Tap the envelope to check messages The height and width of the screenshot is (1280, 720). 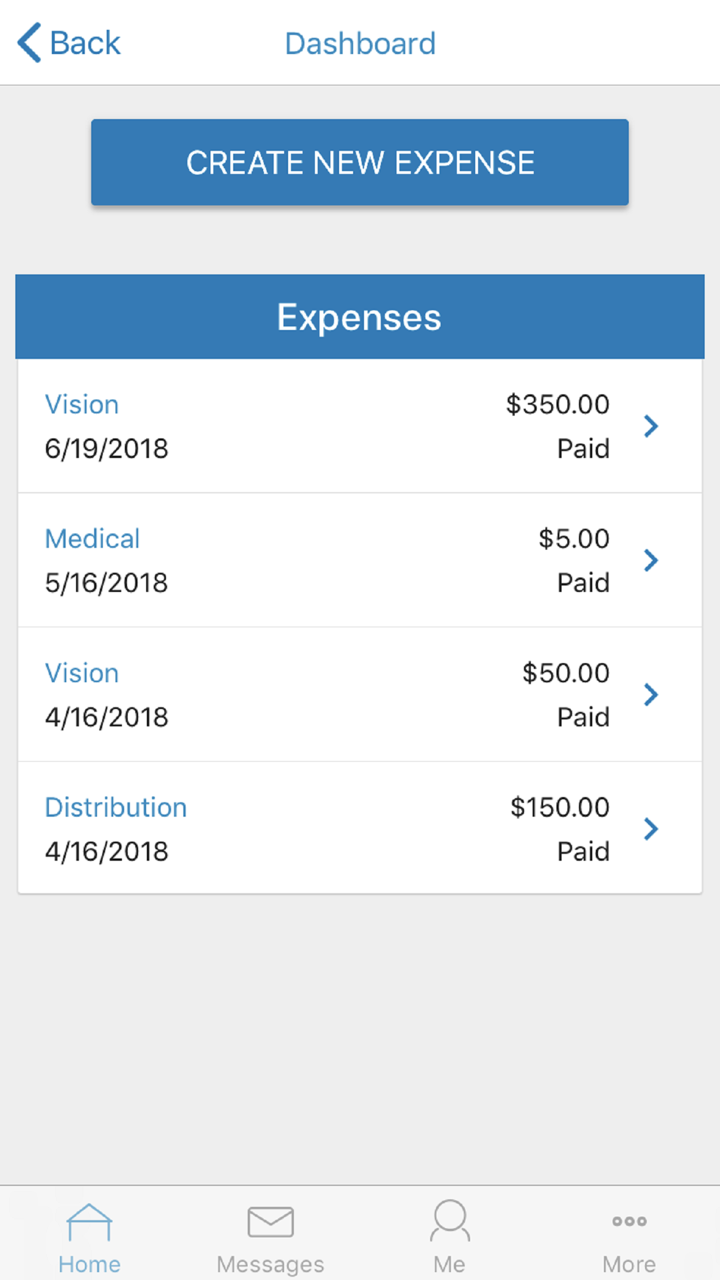point(270,1220)
